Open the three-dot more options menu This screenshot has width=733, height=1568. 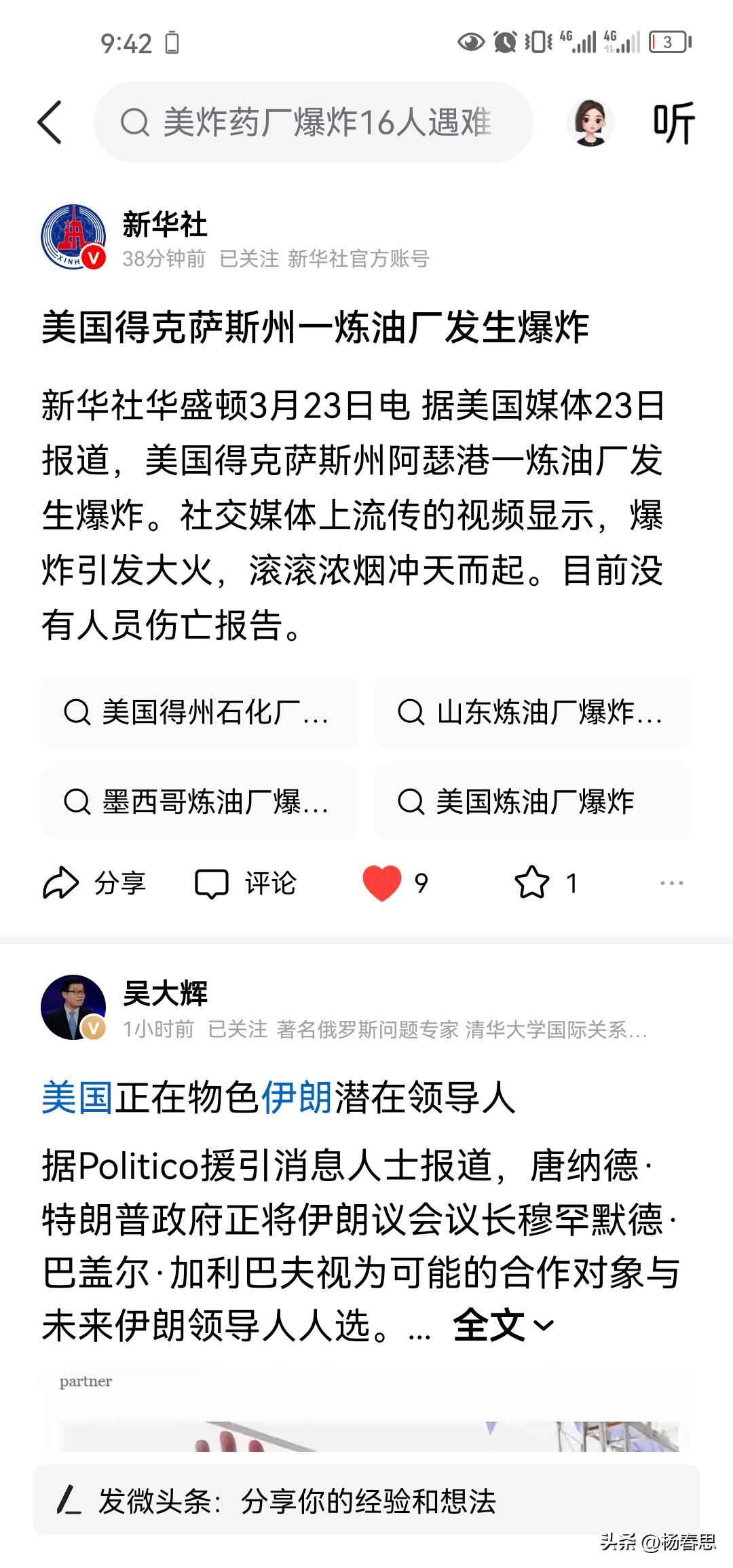click(671, 883)
